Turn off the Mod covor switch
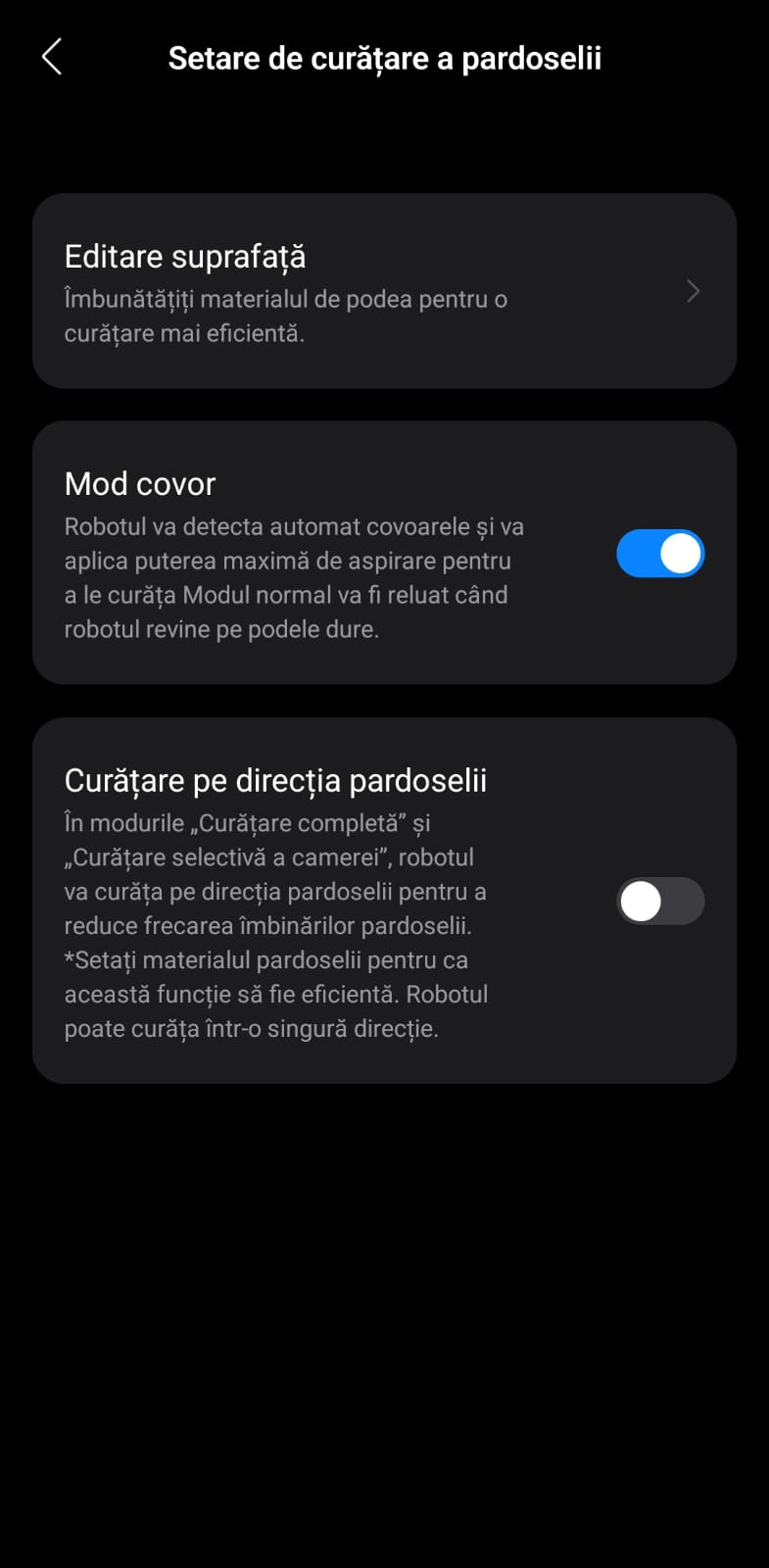The image size is (769, 1568). tap(659, 554)
